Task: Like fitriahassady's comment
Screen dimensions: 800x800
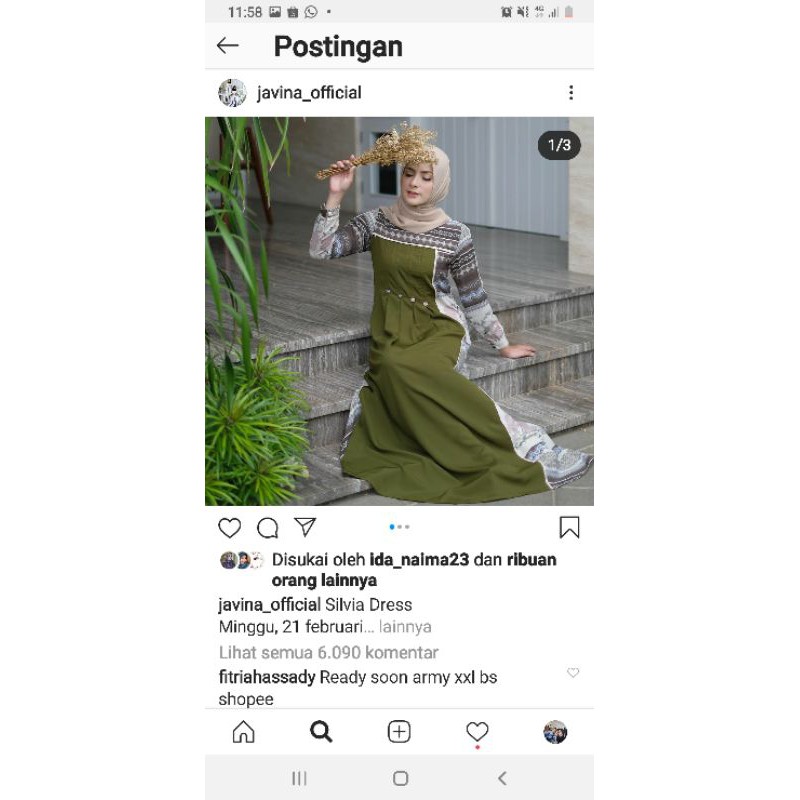Action: 573,673
